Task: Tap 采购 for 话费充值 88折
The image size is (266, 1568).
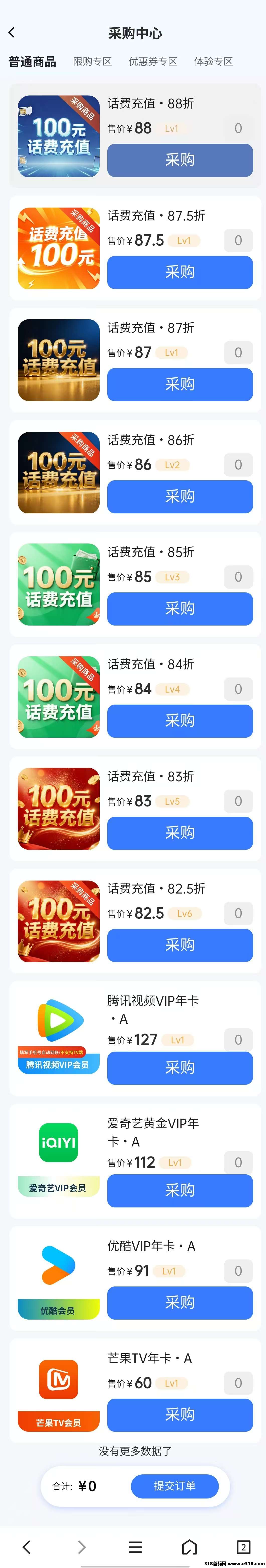Action: (180, 160)
